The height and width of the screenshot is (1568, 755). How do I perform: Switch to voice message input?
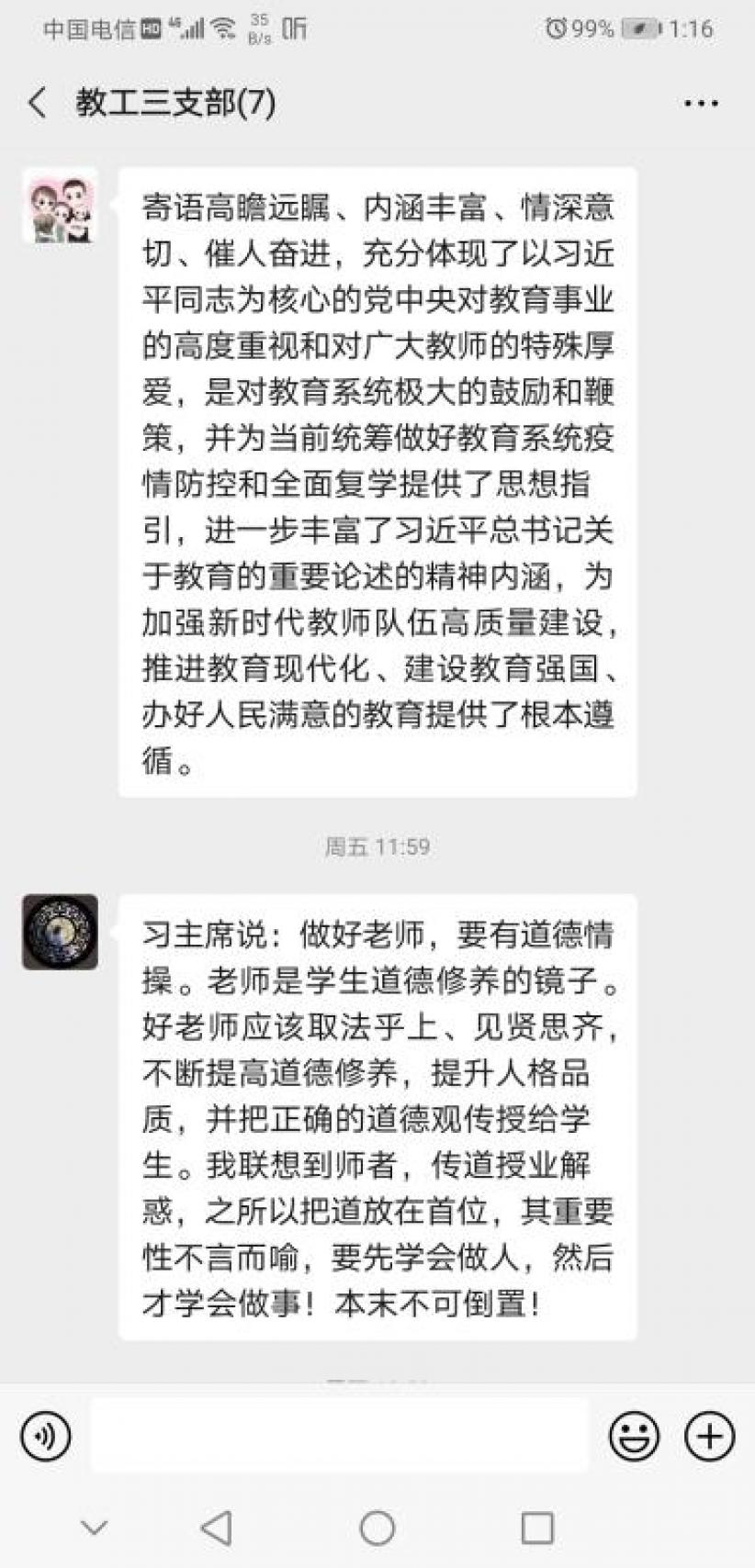pos(46,1435)
